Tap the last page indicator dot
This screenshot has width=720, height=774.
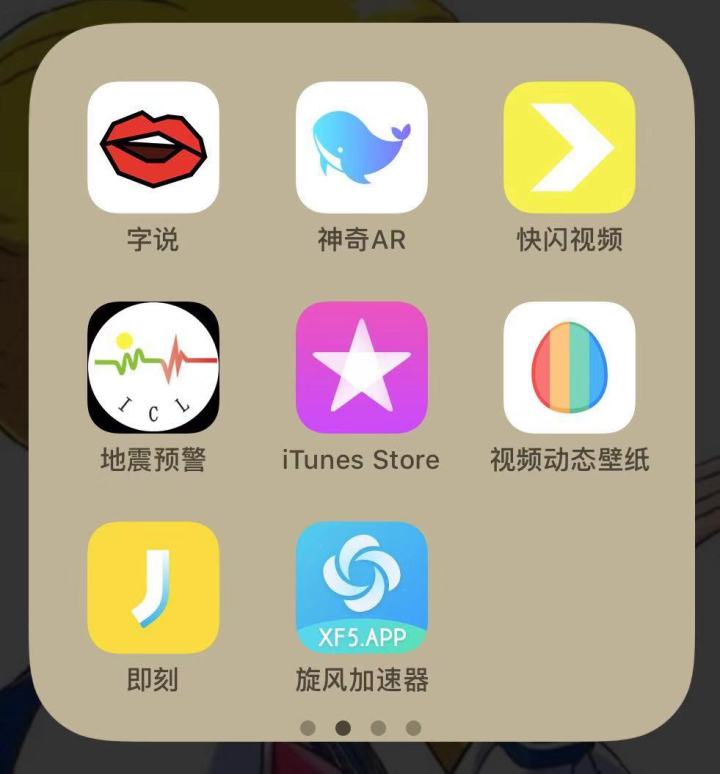414,727
